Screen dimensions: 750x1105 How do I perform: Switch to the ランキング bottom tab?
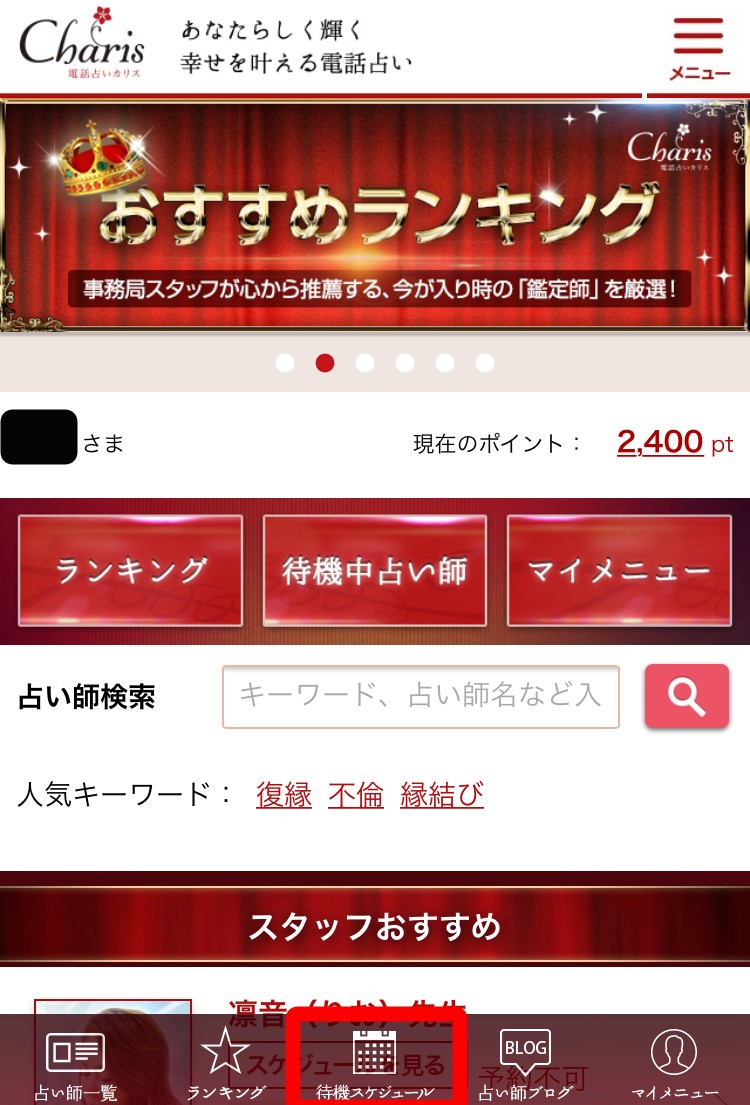226,1063
